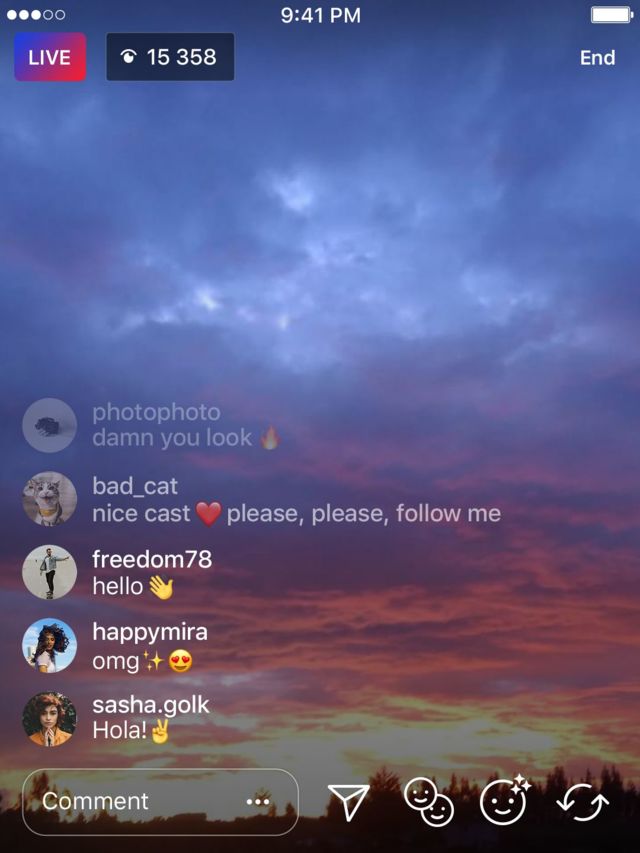Open face filters with sparkle icon
640x853 pixels.
[504, 800]
